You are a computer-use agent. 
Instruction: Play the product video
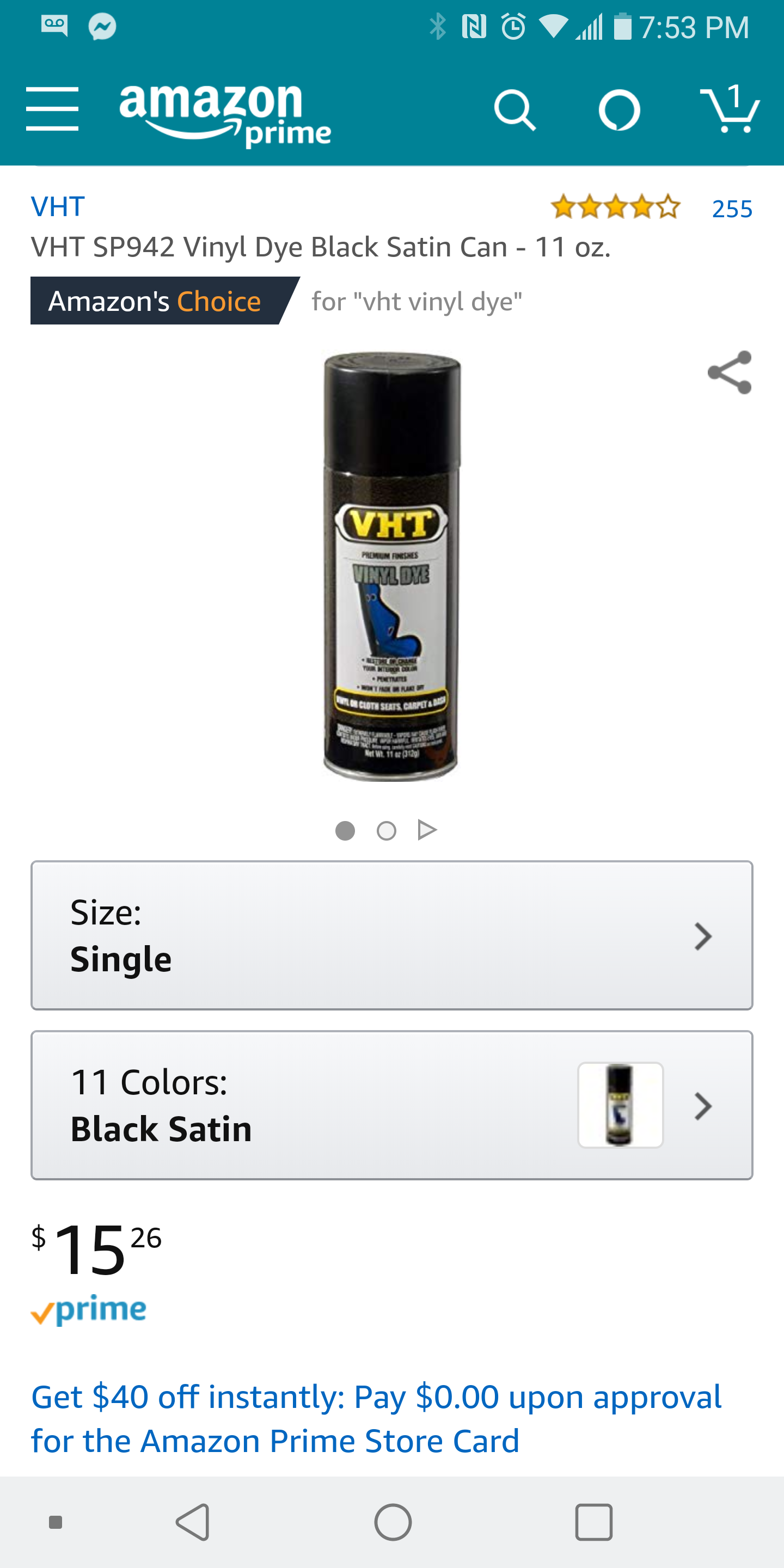pyautogui.click(x=427, y=830)
